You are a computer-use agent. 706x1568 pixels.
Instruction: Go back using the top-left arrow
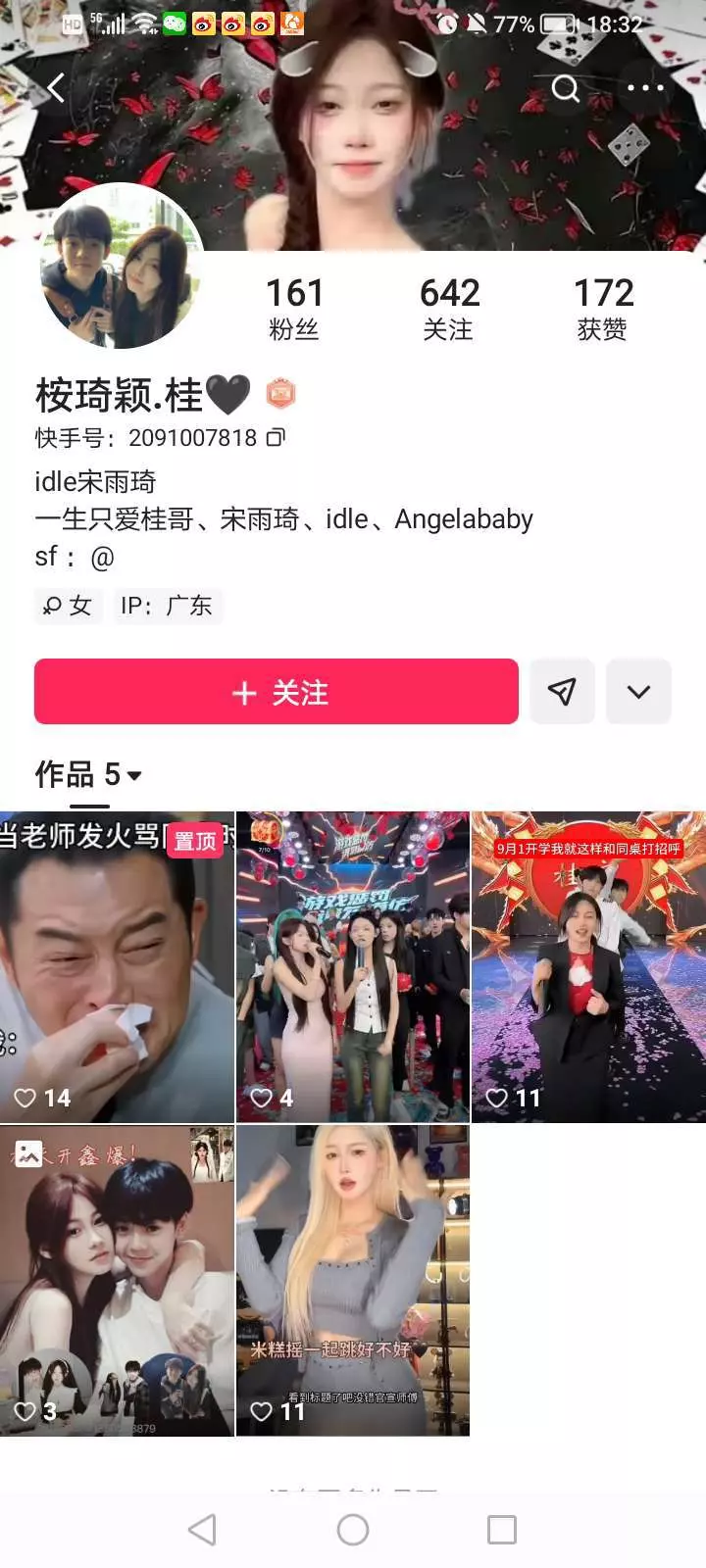tap(56, 88)
